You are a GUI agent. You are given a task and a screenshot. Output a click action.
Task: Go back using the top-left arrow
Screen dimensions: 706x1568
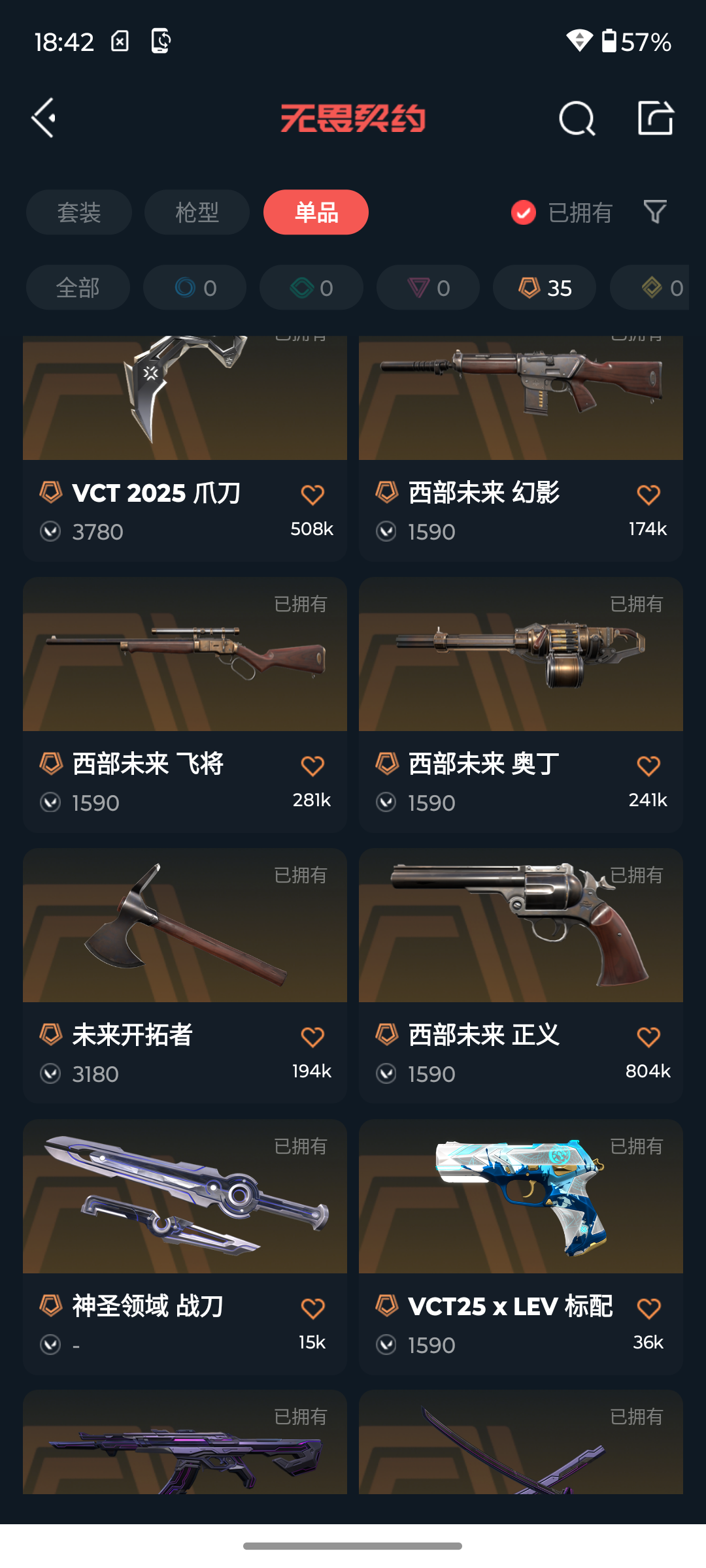click(x=44, y=118)
